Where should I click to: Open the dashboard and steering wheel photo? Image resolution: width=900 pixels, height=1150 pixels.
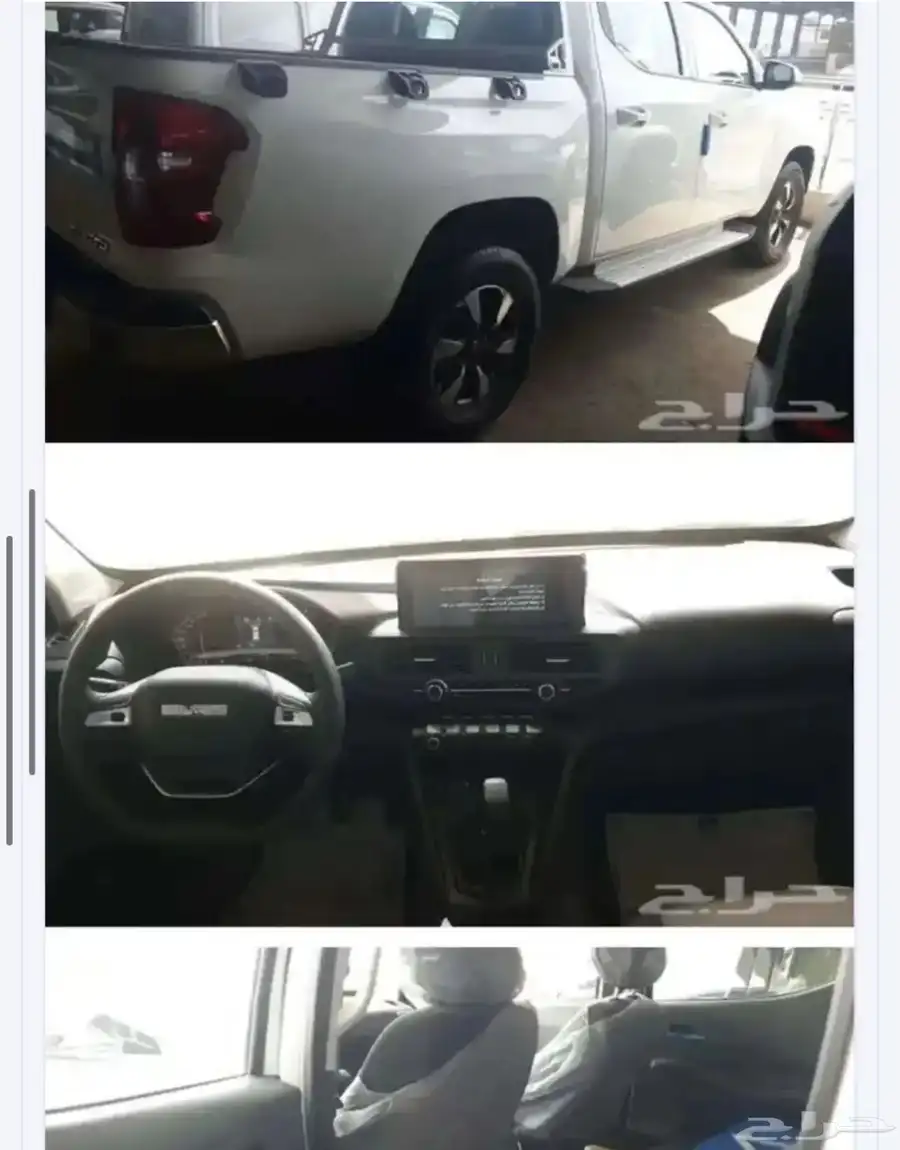(449, 686)
